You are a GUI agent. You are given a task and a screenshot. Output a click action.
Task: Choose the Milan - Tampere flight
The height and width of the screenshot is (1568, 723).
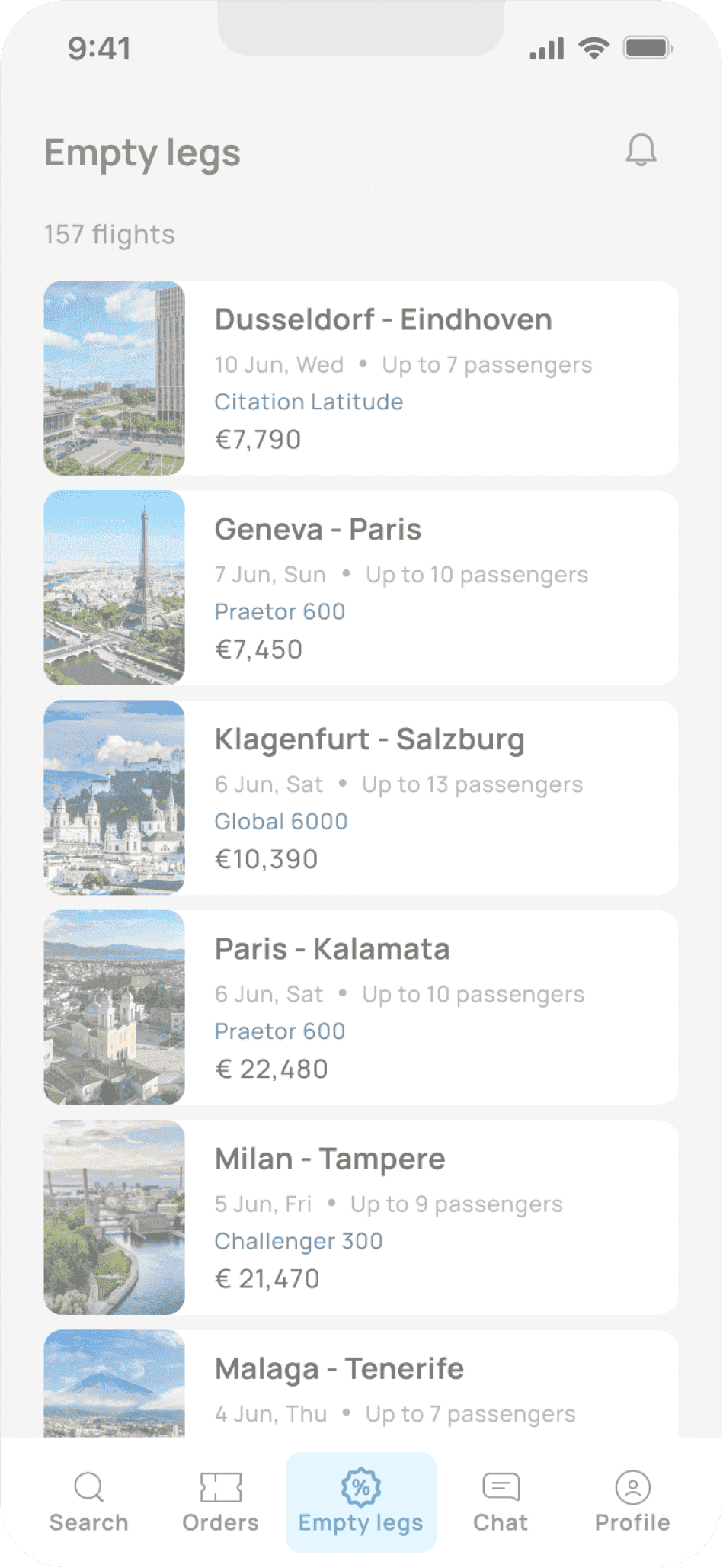pos(360,1217)
